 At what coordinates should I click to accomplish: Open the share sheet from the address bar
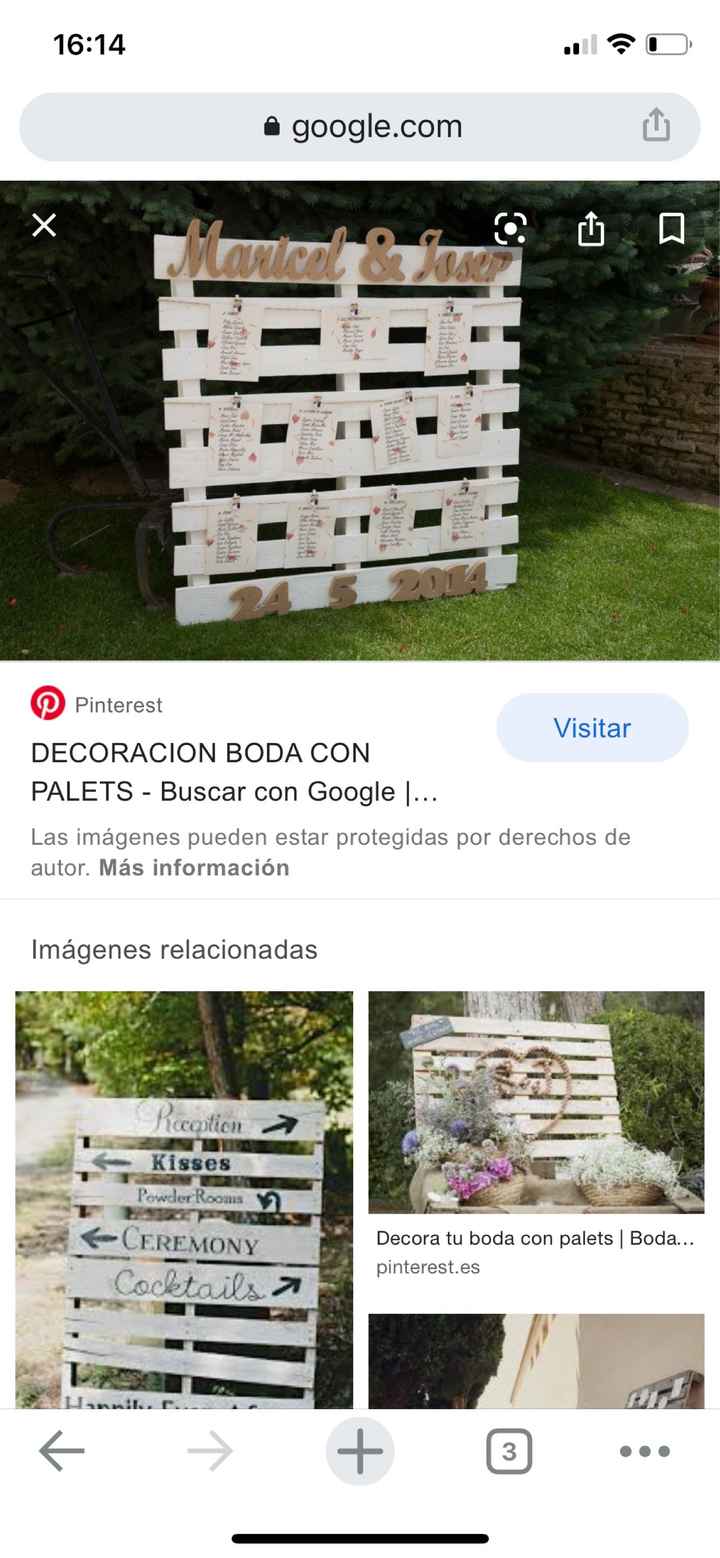[657, 126]
